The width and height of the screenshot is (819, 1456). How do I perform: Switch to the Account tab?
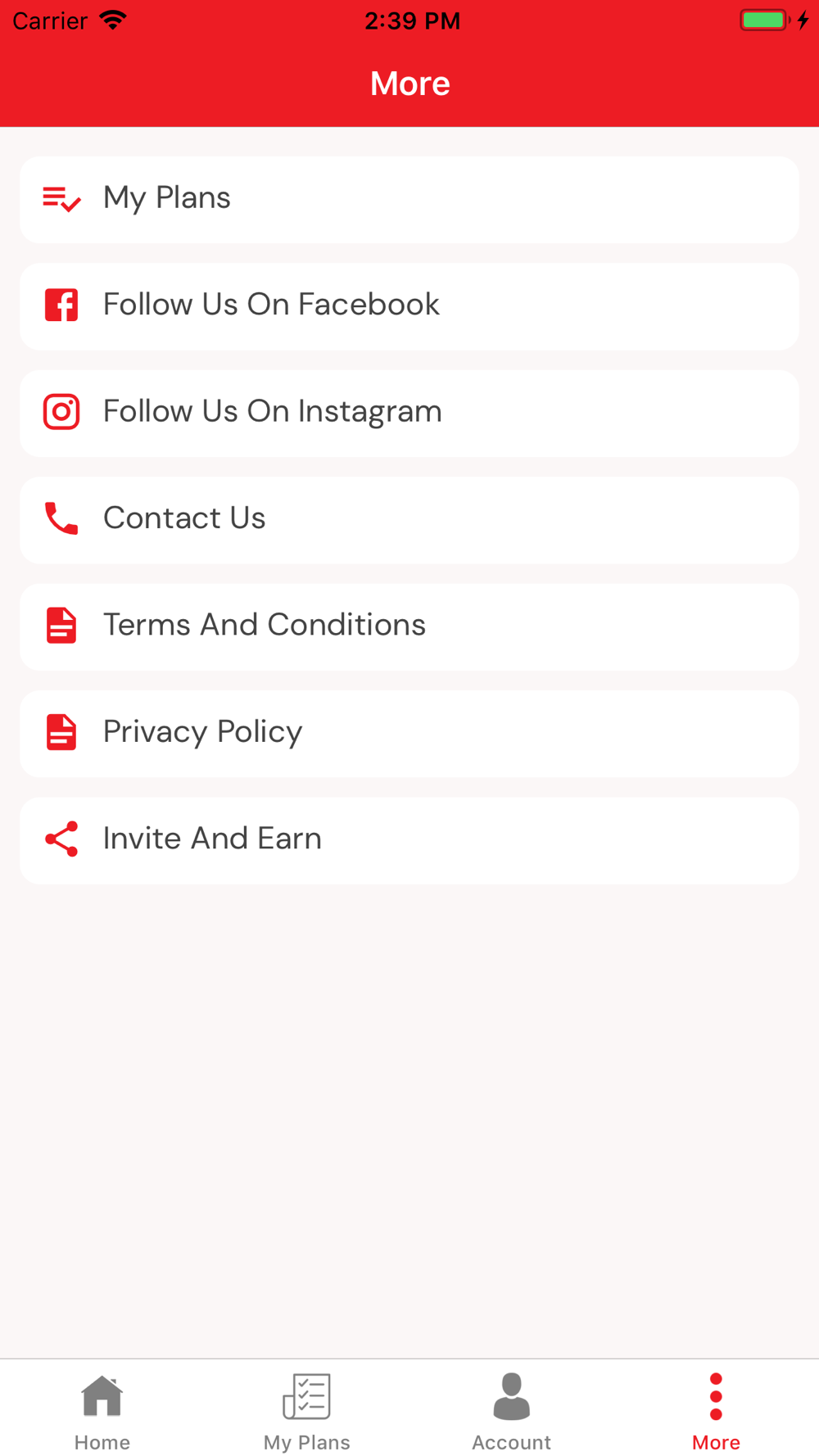click(512, 1411)
